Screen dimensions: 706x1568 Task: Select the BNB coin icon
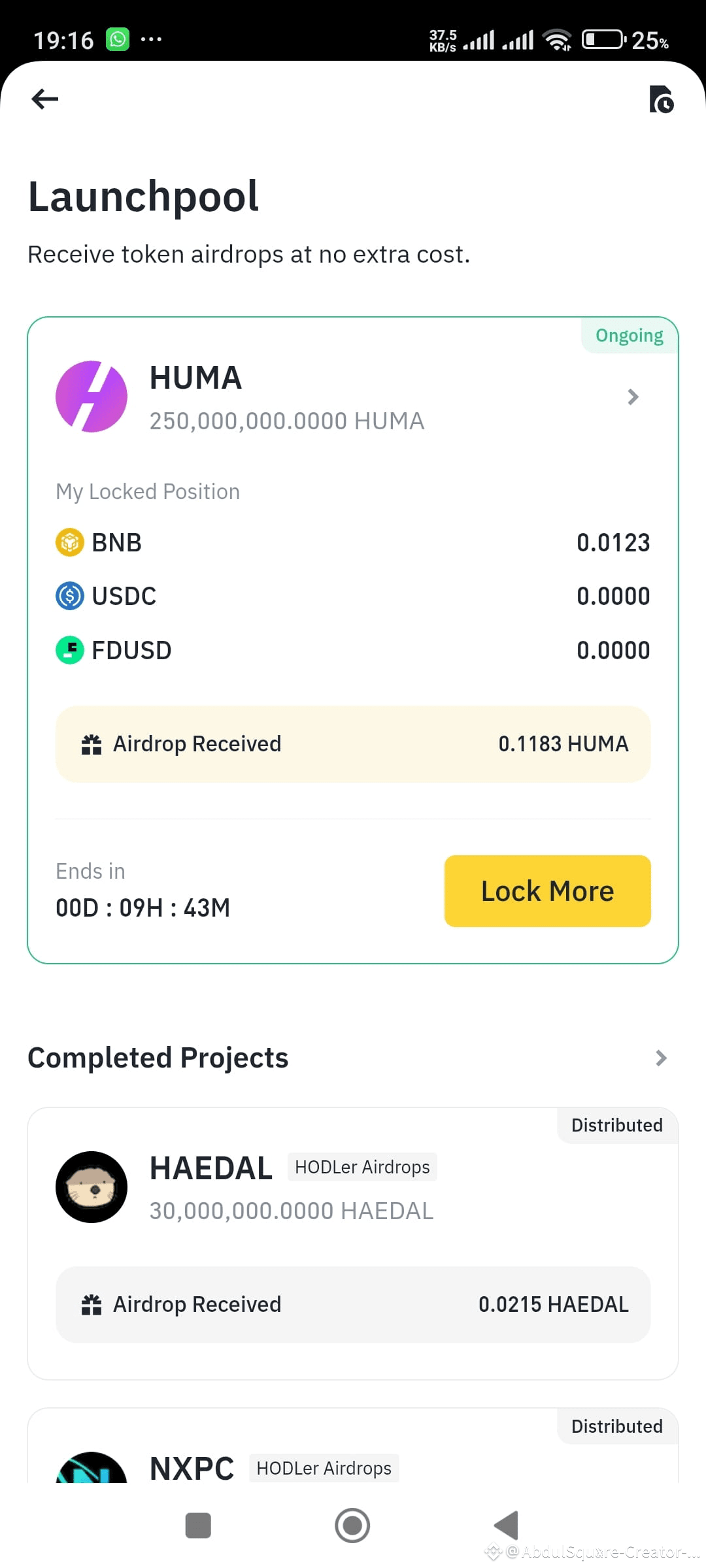69,542
